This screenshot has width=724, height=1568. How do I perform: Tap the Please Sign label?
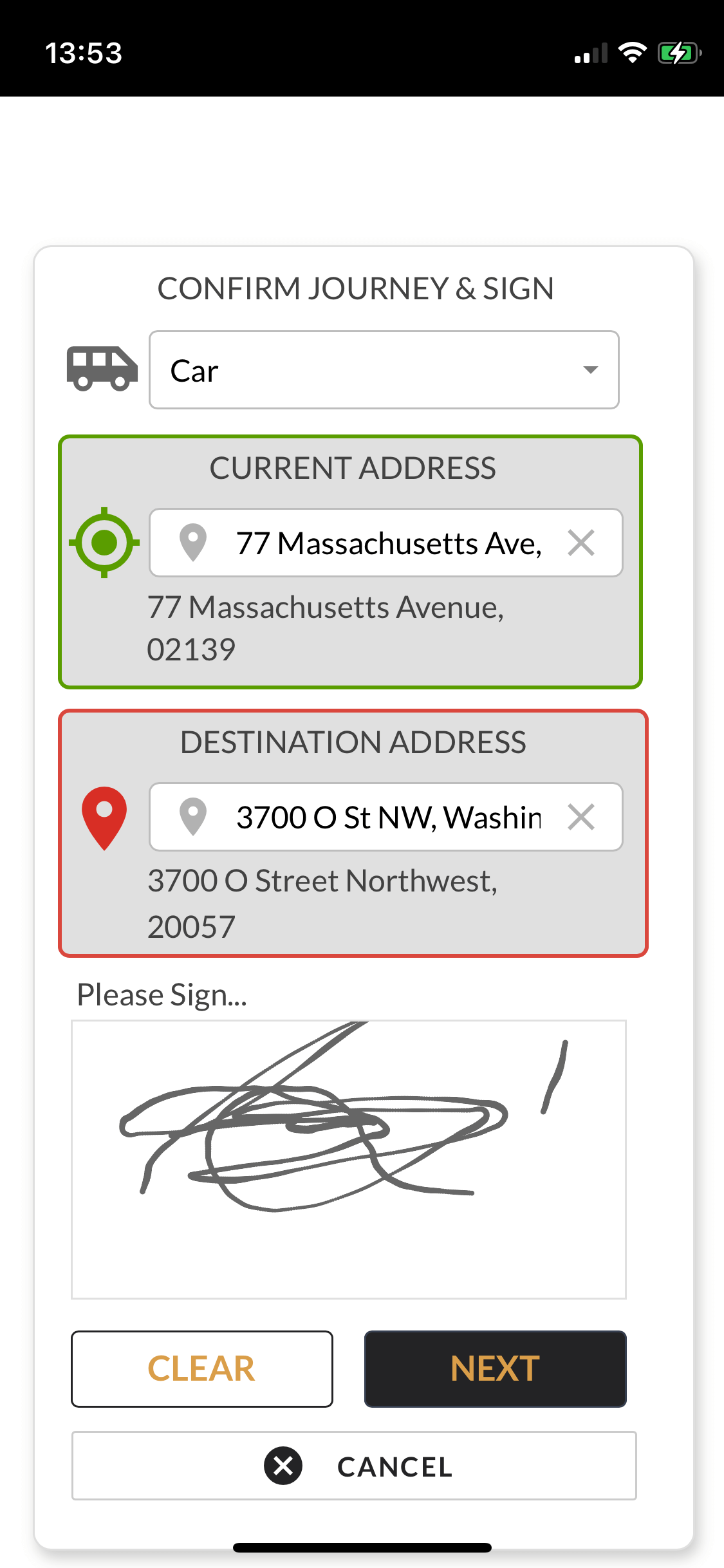click(162, 994)
